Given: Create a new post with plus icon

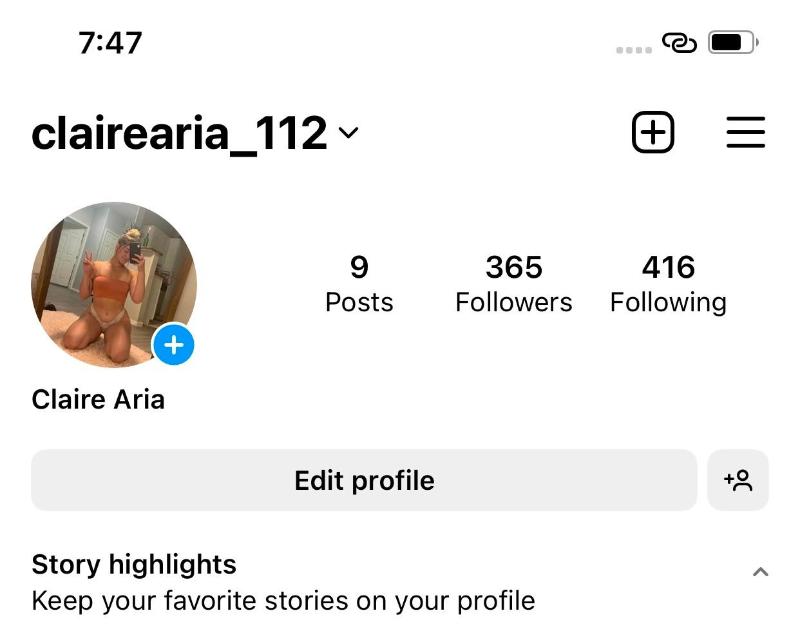Looking at the screenshot, I should point(653,132).
